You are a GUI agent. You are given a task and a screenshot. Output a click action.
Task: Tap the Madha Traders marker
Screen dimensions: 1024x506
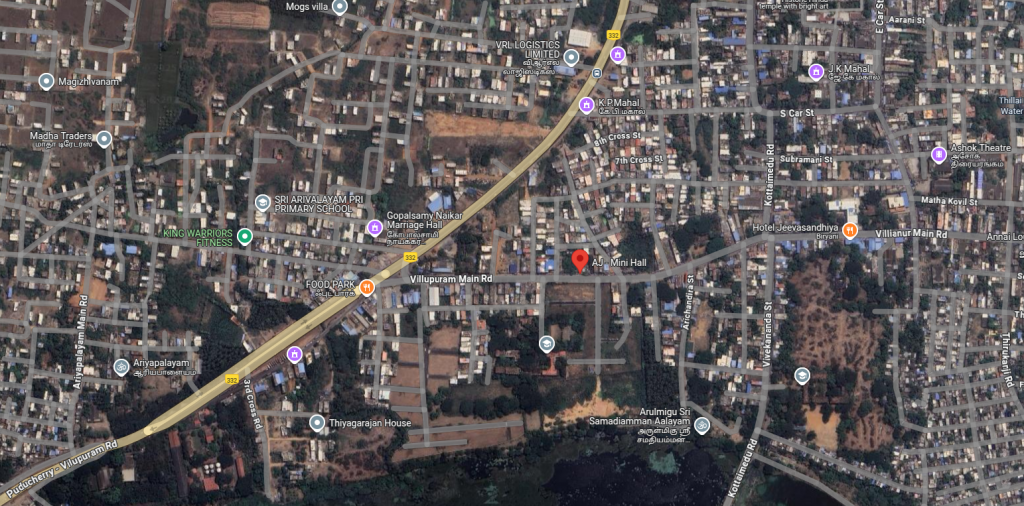(104, 139)
